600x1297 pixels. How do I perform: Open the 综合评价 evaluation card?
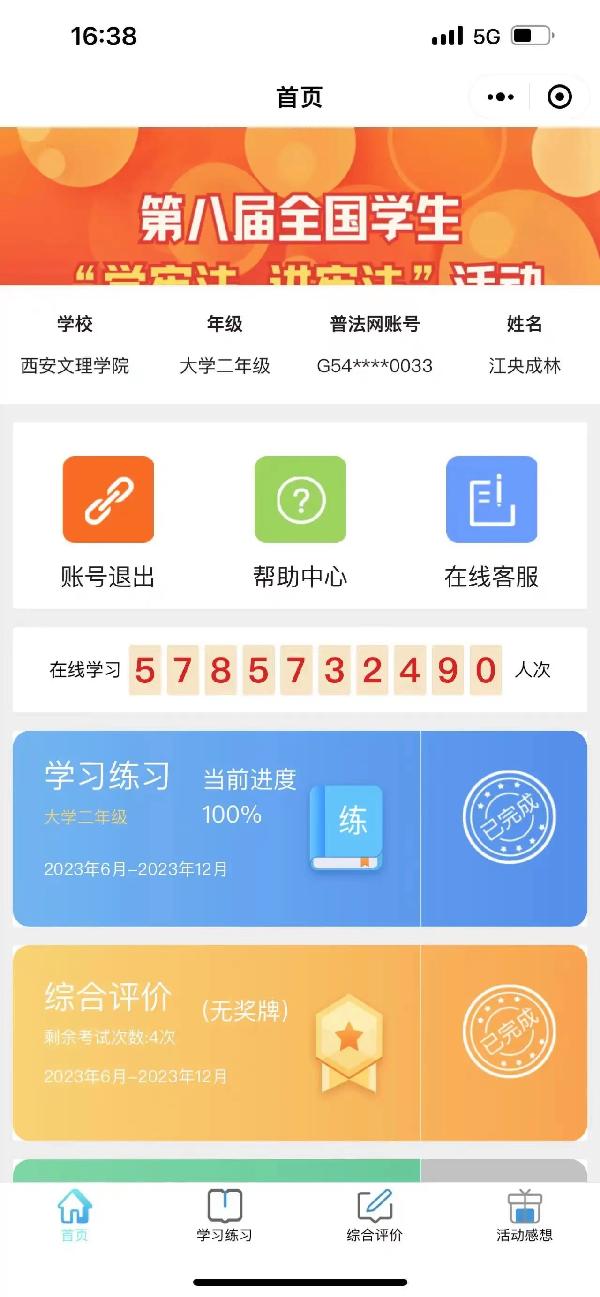(x=217, y=1042)
